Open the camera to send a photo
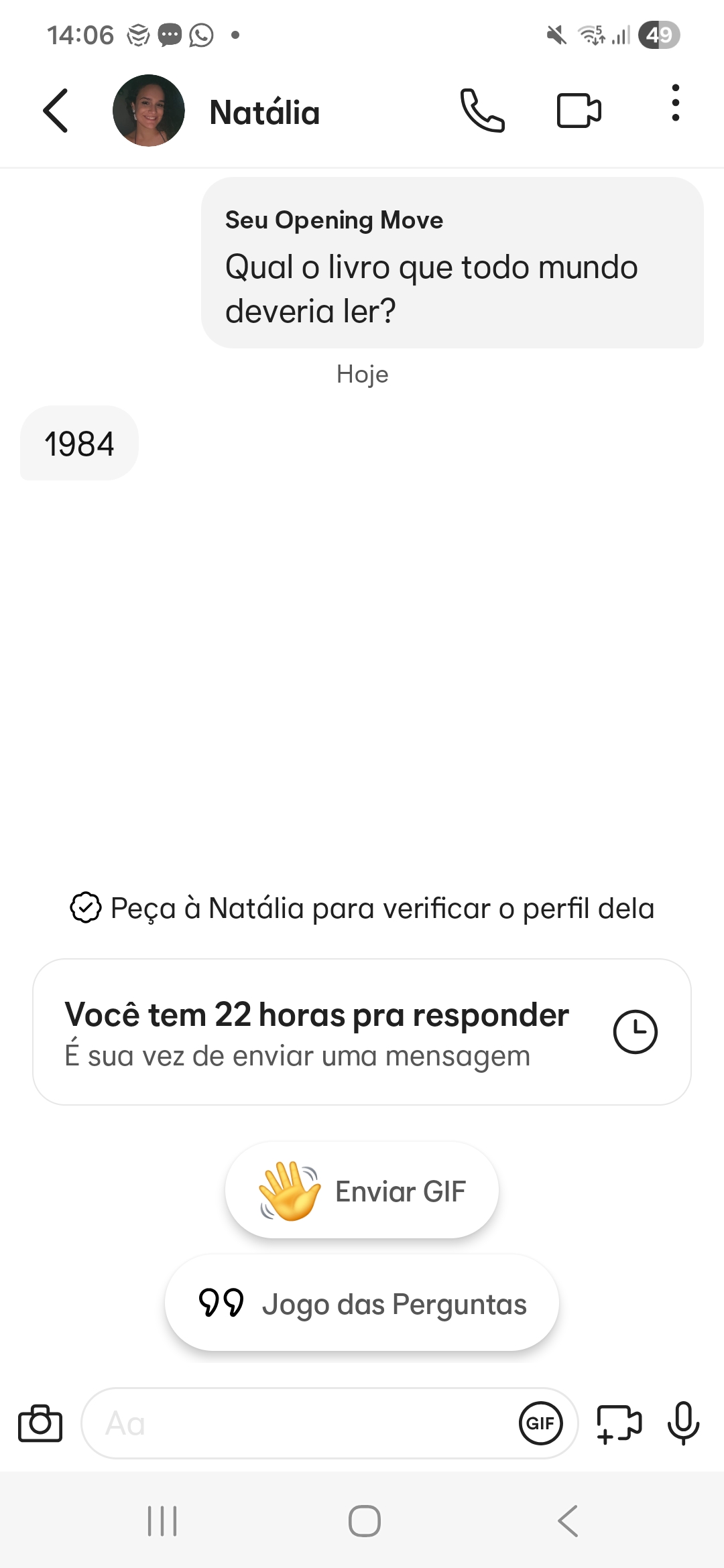The height and width of the screenshot is (1568, 724). pos(40,1423)
